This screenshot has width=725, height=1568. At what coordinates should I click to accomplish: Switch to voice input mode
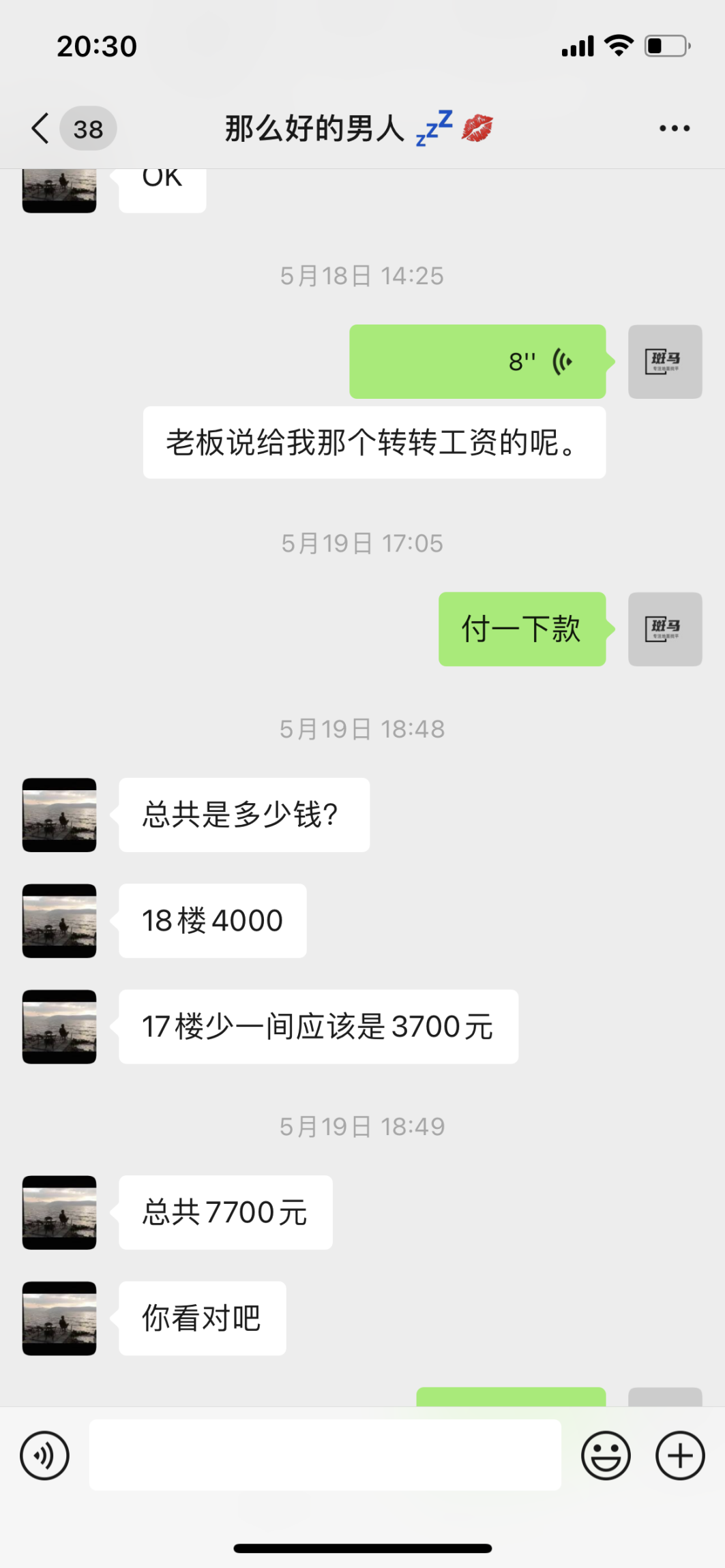[x=45, y=1456]
